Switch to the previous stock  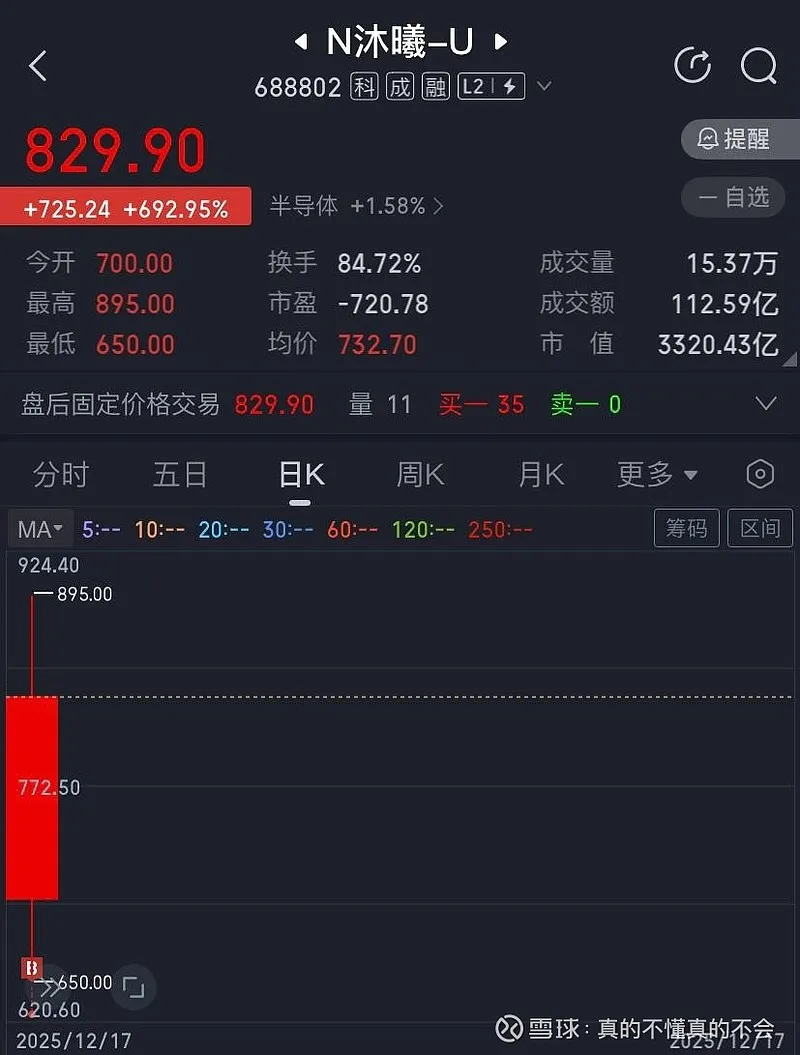pos(300,42)
